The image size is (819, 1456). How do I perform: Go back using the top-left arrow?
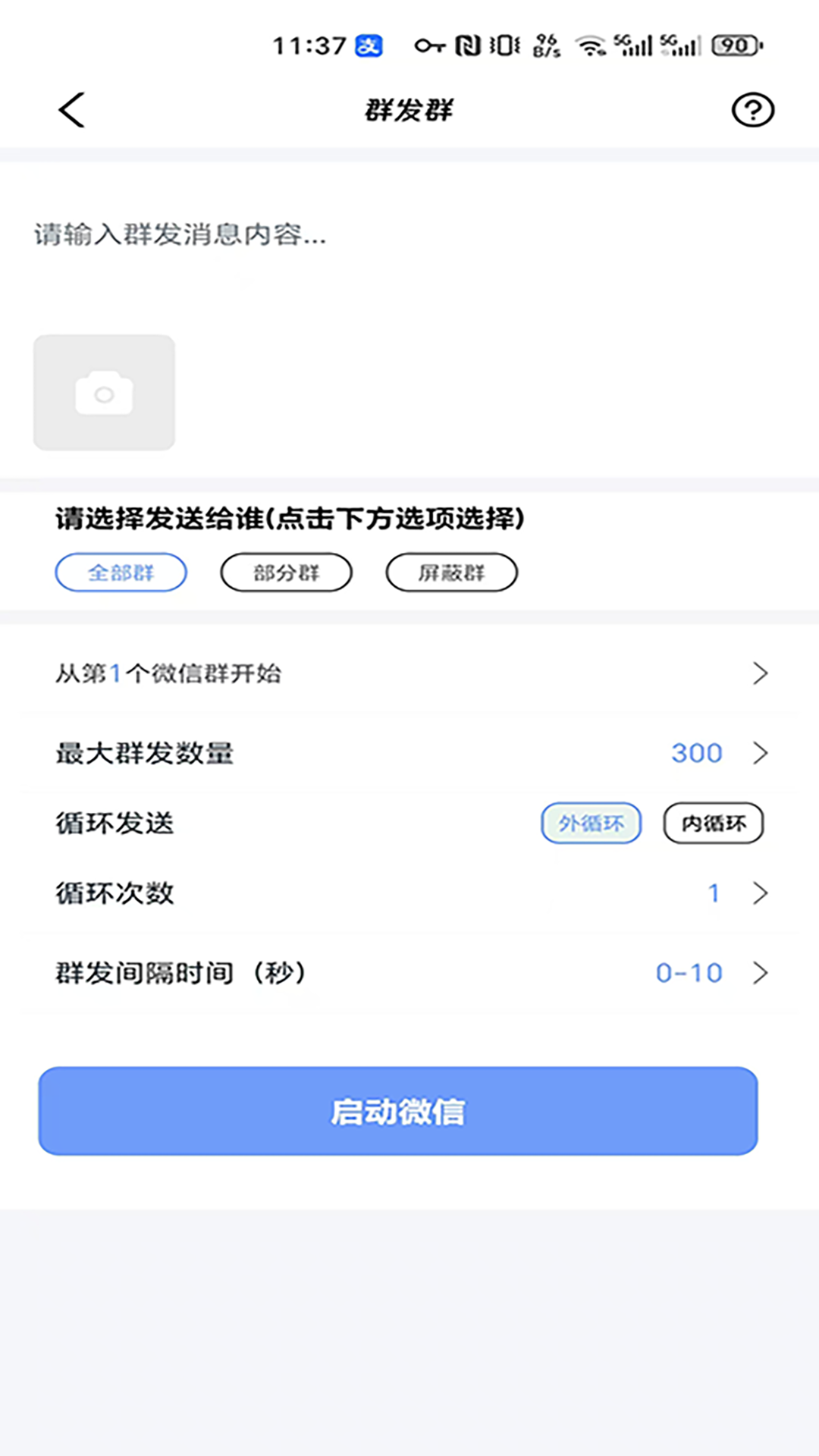pyautogui.click(x=71, y=110)
